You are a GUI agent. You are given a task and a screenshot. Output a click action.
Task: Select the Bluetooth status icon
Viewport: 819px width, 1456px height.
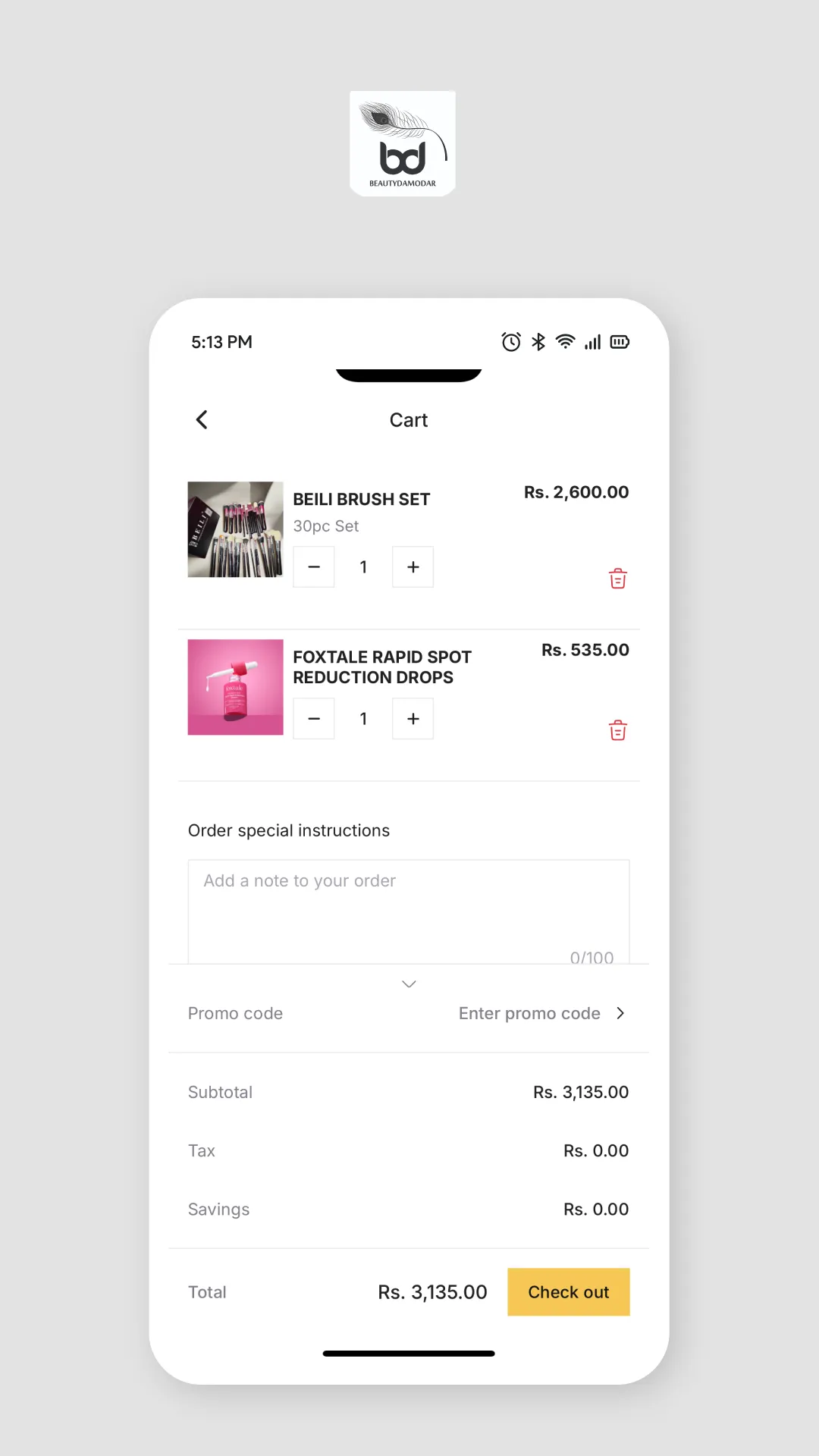(538, 342)
